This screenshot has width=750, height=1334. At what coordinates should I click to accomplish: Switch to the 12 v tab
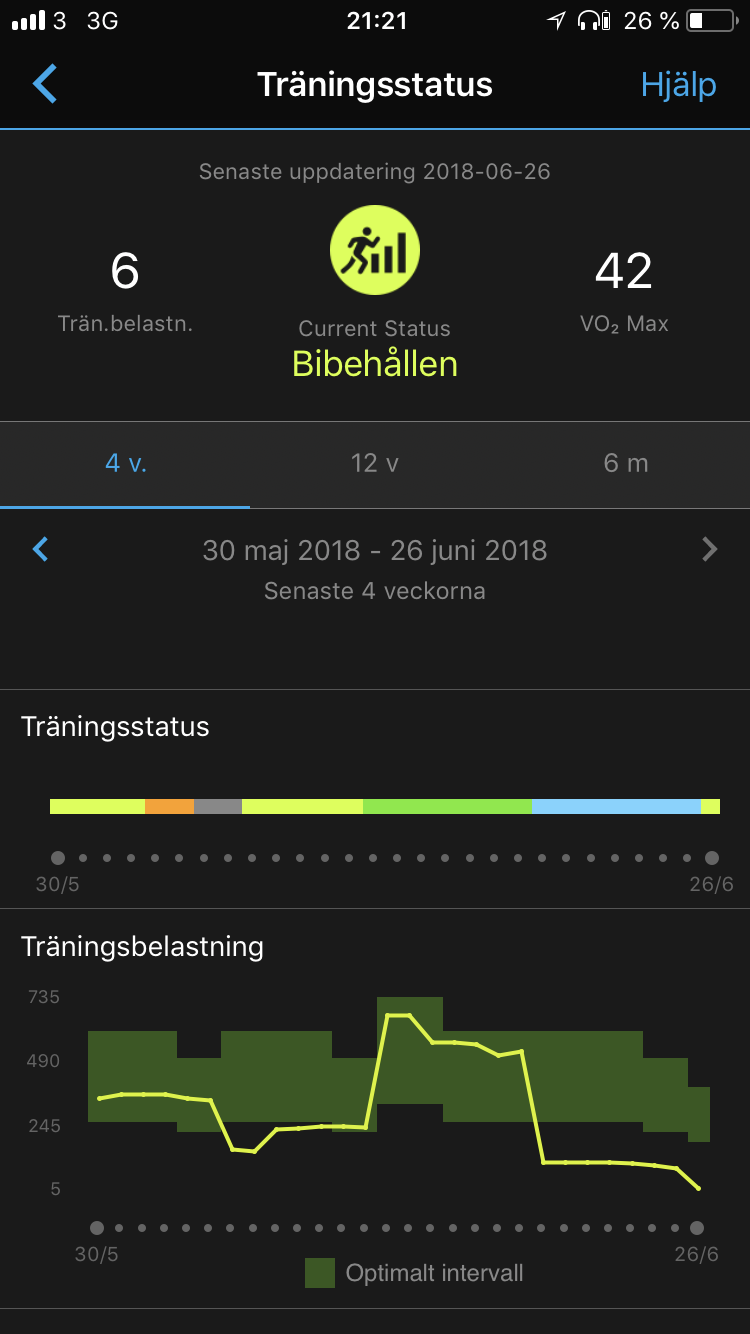(375, 464)
